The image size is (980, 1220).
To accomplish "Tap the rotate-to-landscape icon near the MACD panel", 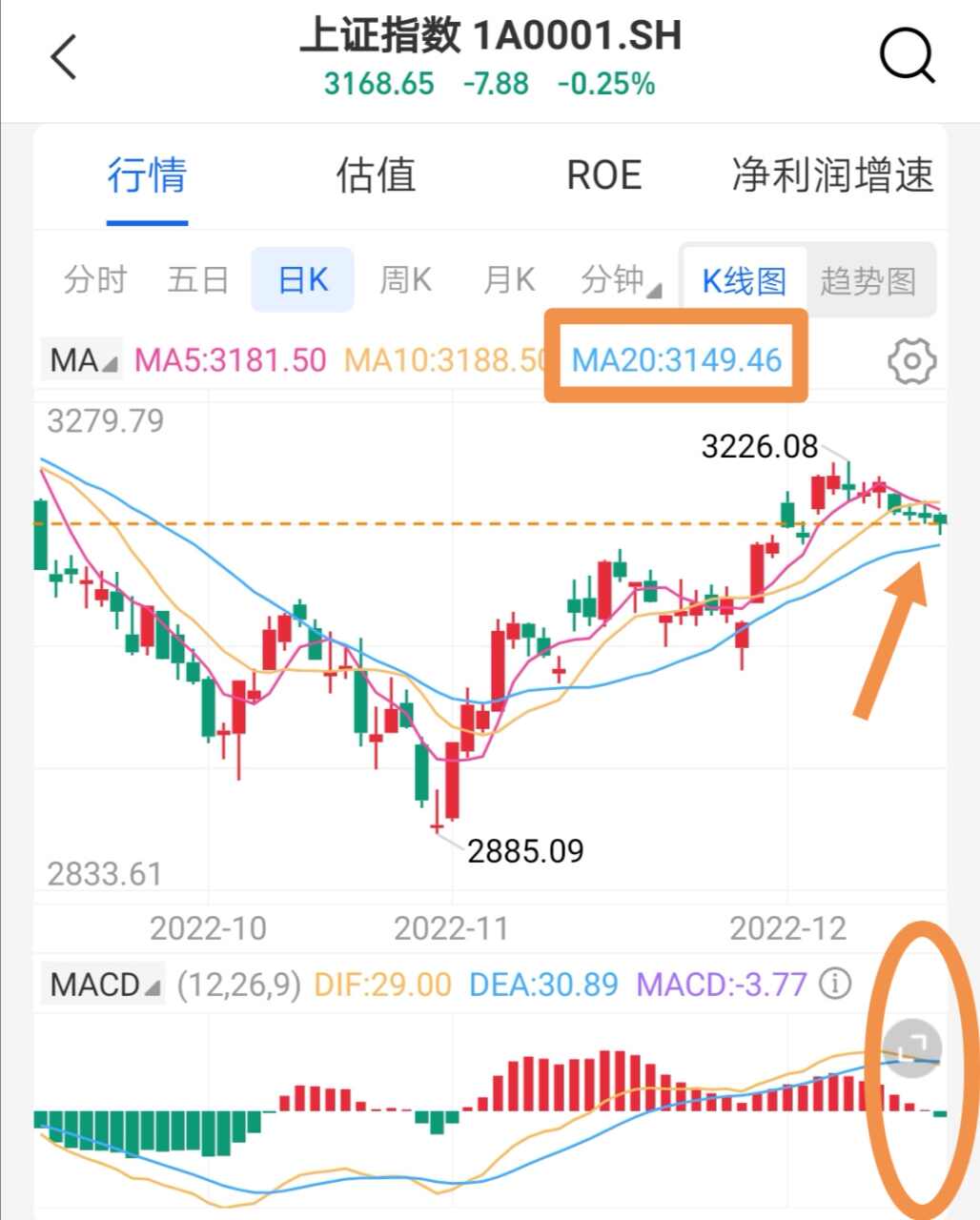I will [911, 1046].
